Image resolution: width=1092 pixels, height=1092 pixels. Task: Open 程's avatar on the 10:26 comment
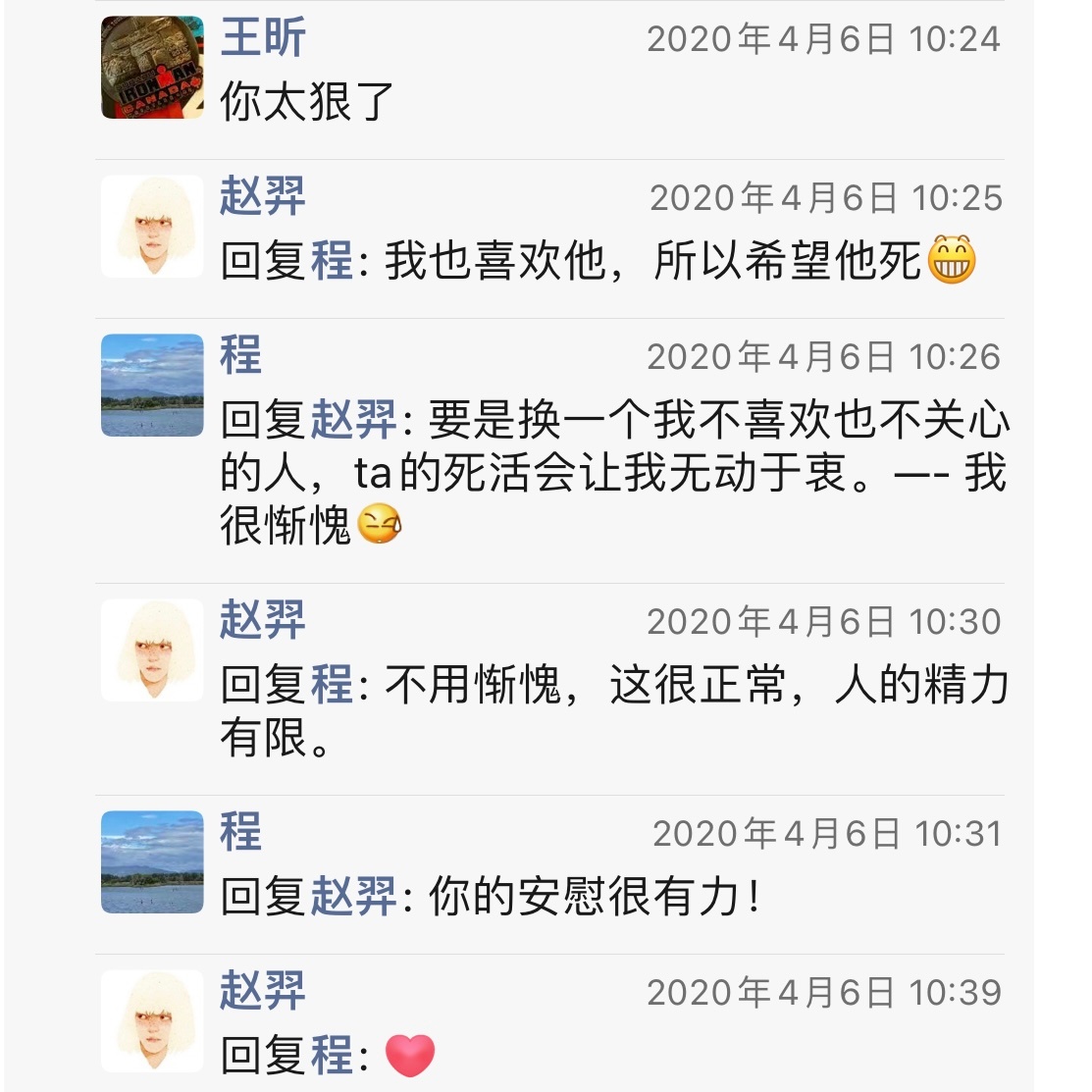(152, 386)
